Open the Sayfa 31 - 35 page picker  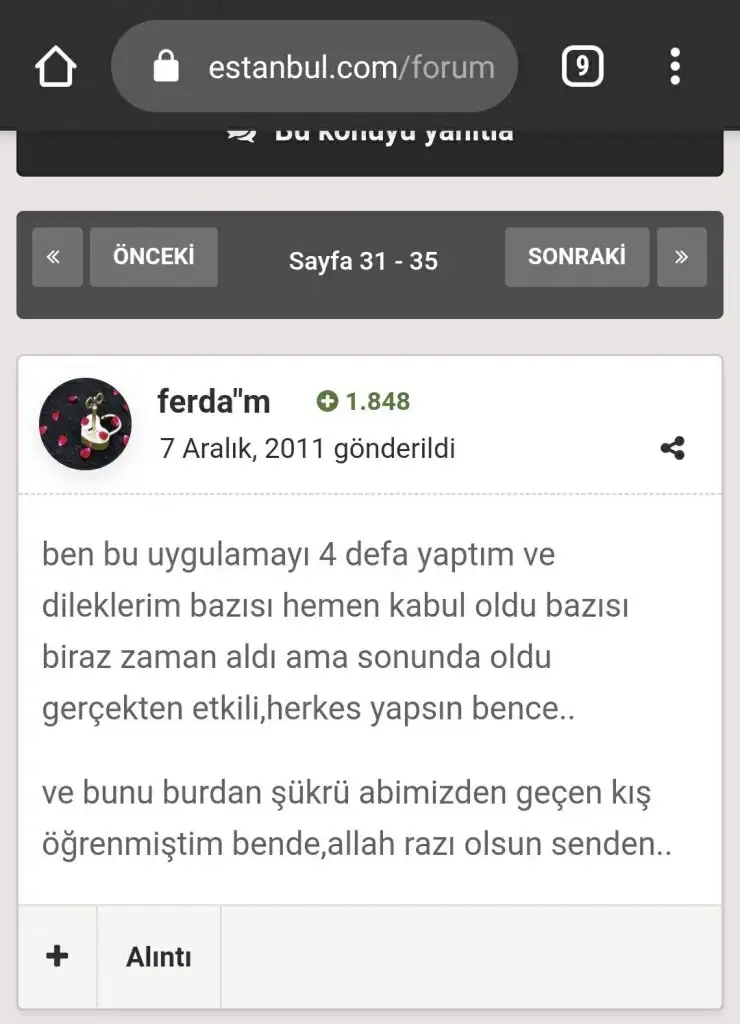coord(363,261)
